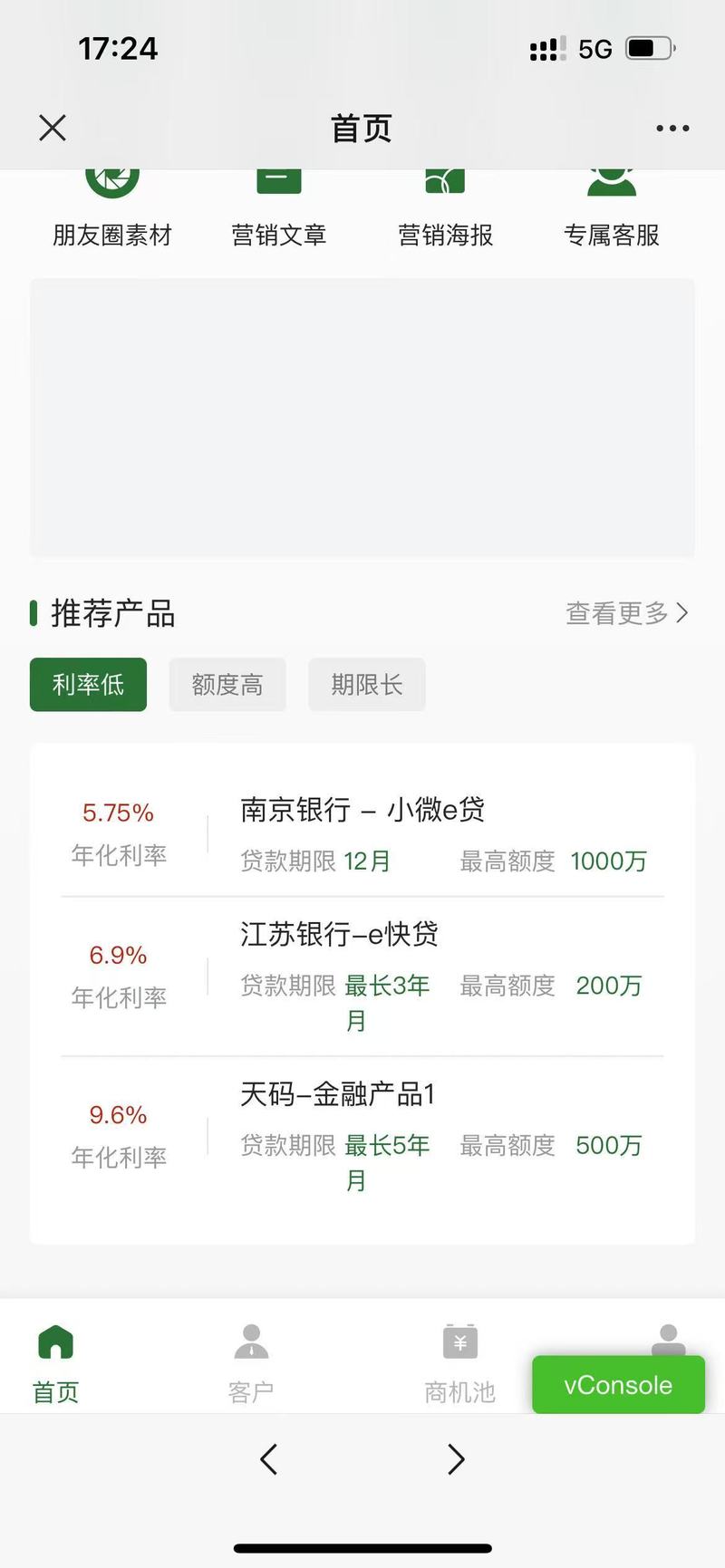The width and height of the screenshot is (725, 1568).
Task: Switch to the 客户 tab
Action: click(251, 1364)
